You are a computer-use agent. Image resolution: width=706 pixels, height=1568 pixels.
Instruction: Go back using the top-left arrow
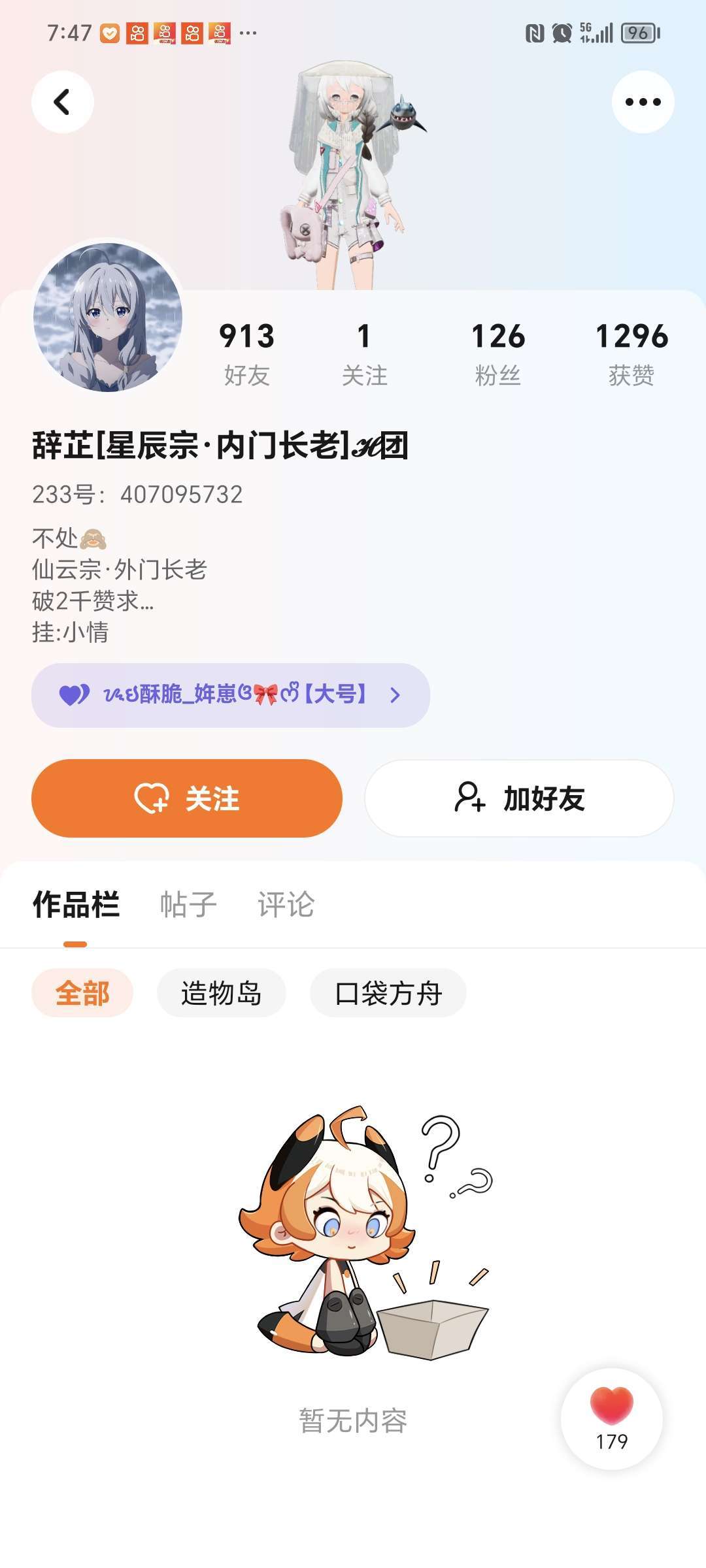(63, 102)
